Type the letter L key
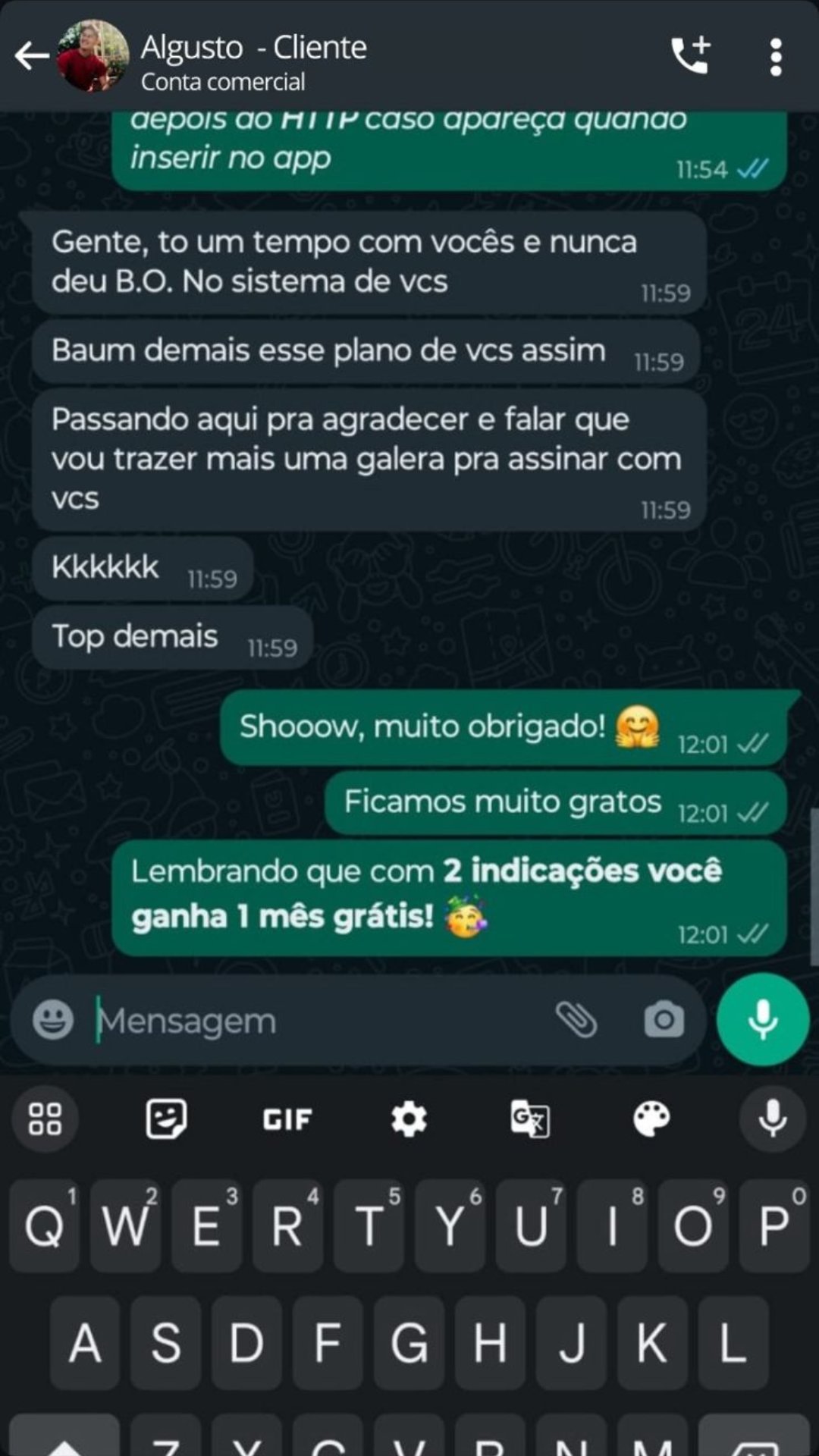The height and width of the screenshot is (1456, 819). [x=733, y=1342]
